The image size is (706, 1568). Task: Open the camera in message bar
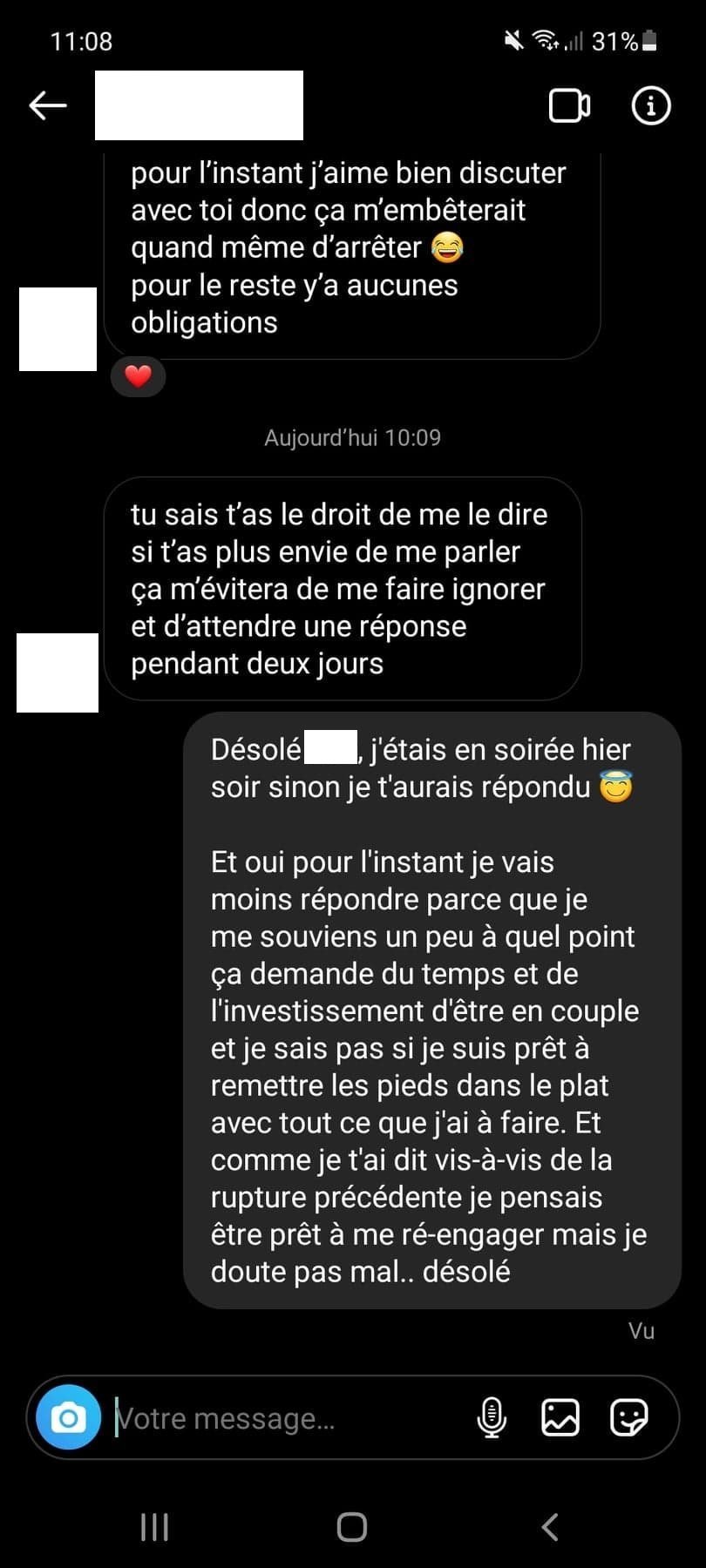coord(69,1417)
